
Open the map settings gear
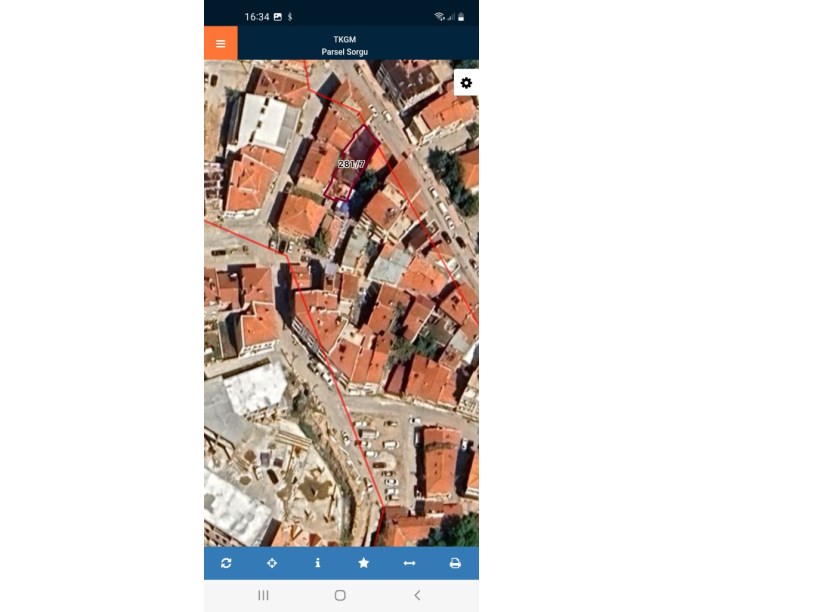[x=466, y=83]
